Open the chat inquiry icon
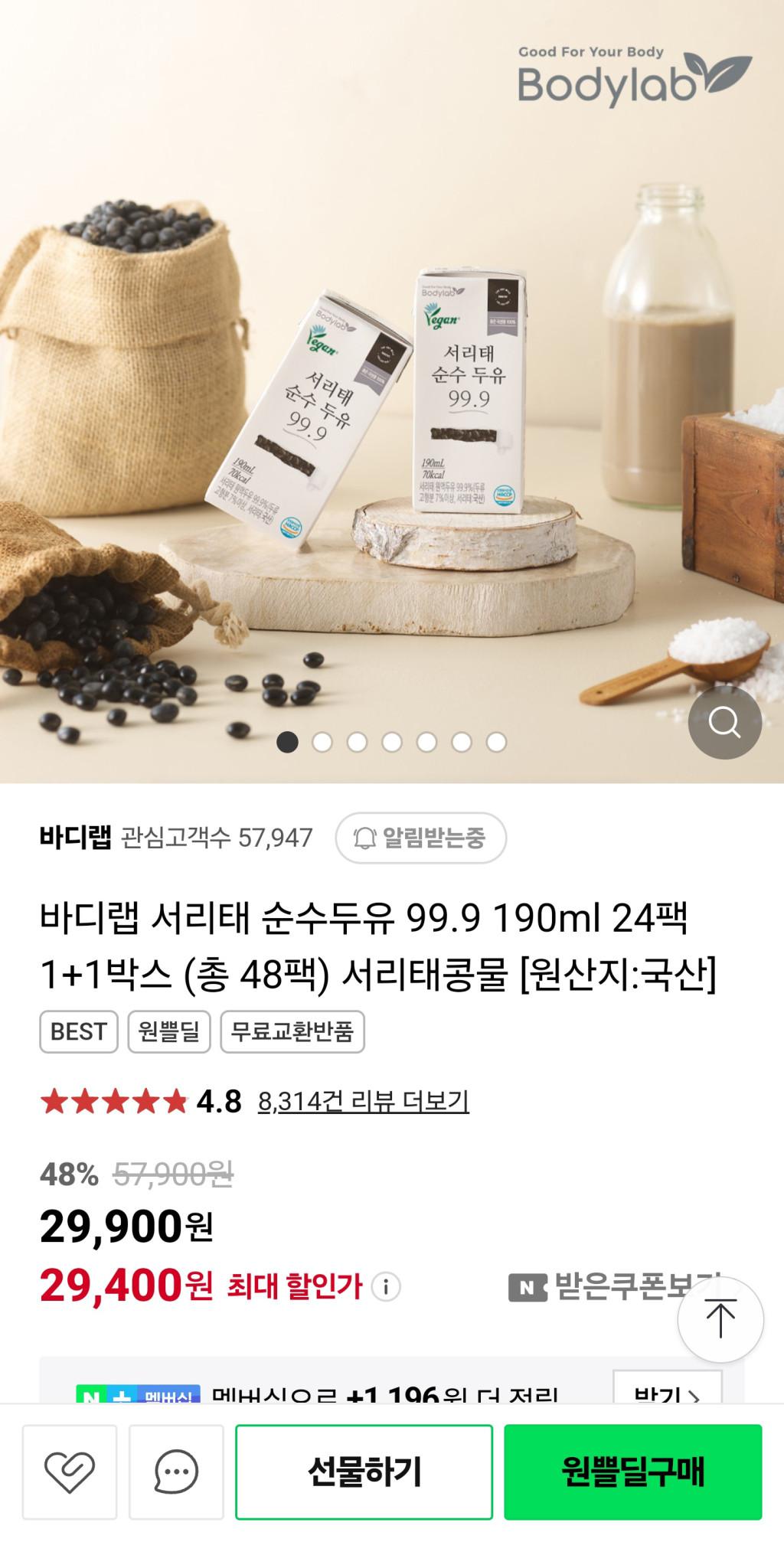This screenshot has width=784, height=1542. 176,1472
